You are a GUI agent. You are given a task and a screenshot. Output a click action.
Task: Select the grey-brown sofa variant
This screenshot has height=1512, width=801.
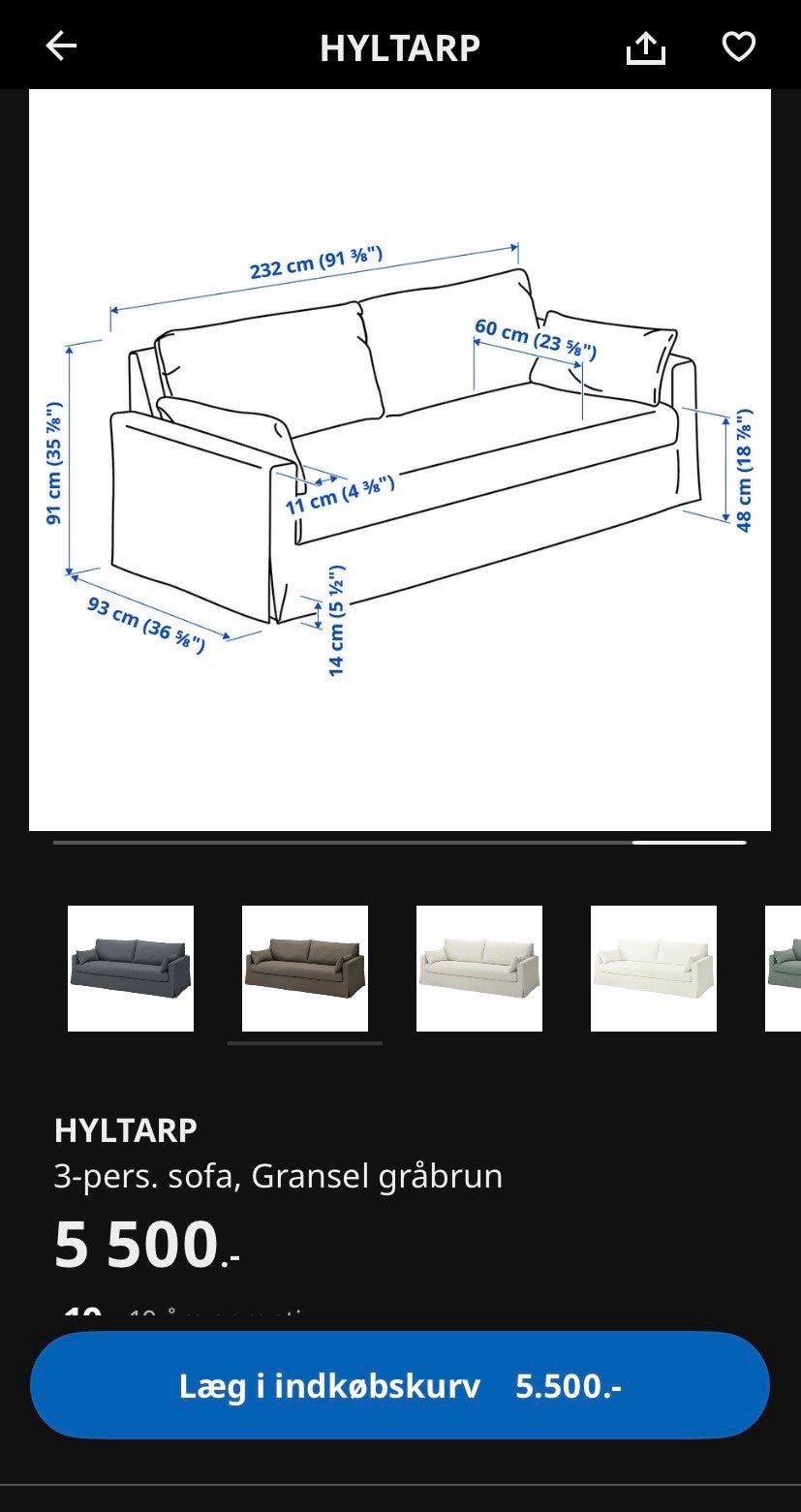click(x=305, y=969)
